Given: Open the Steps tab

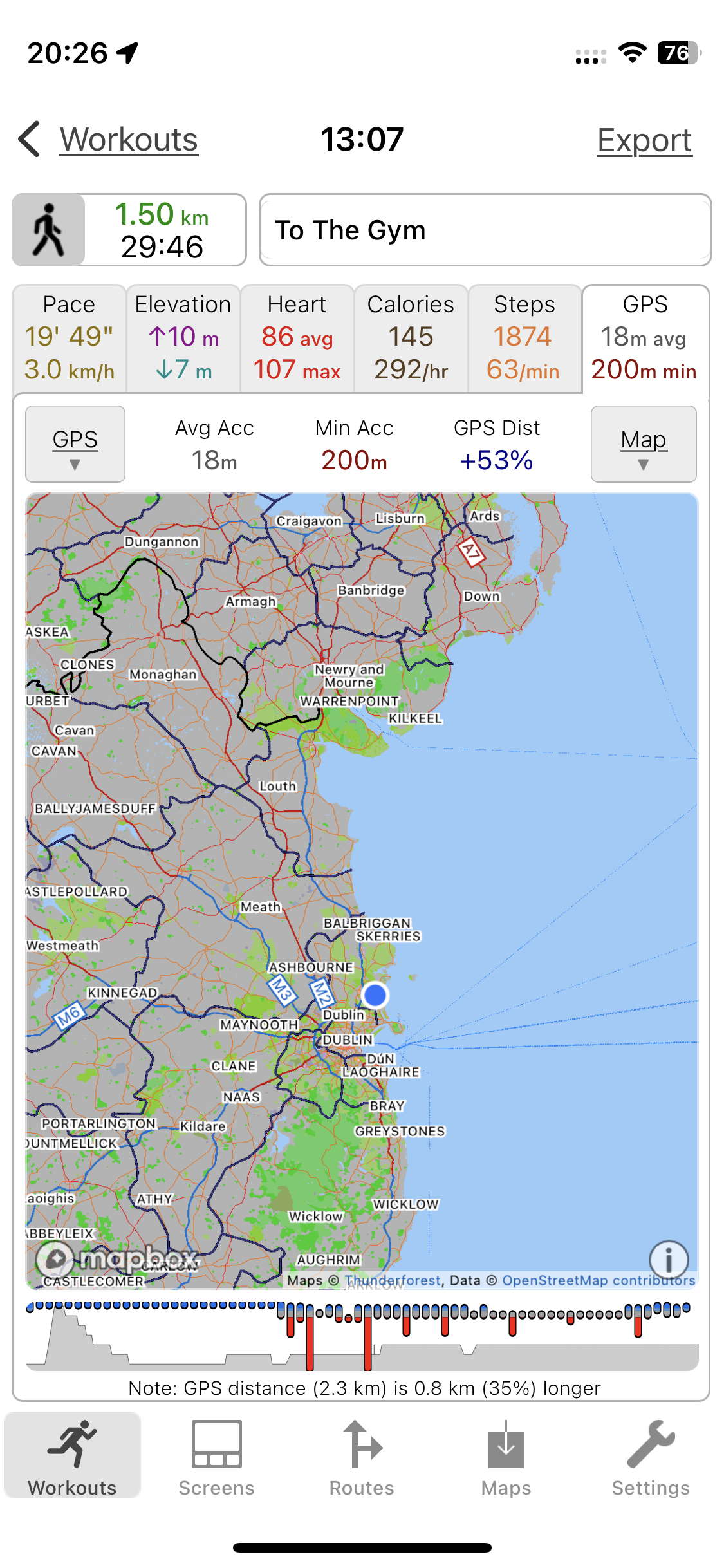Looking at the screenshot, I should [524, 338].
